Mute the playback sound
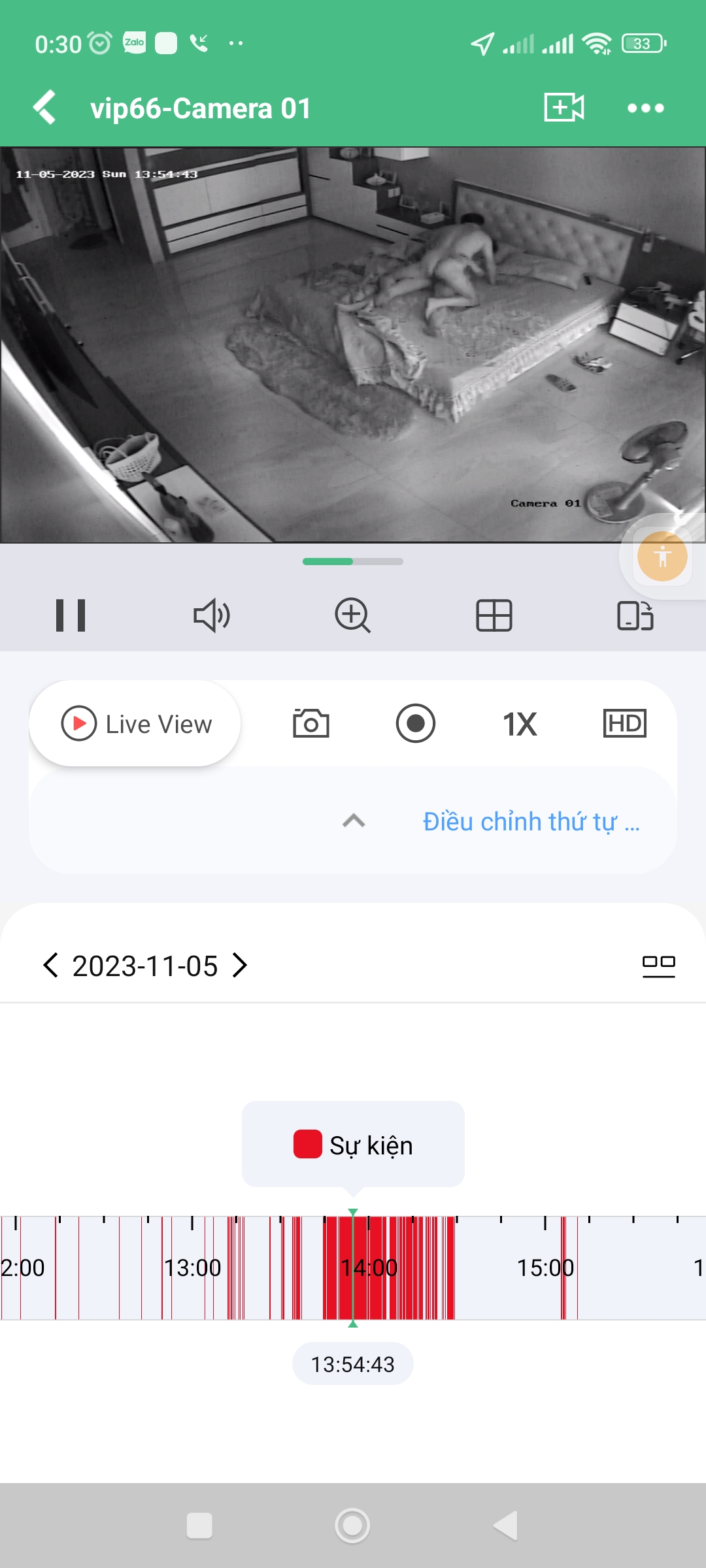Image resolution: width=706 pixels, height=1568 pixels. coord(211,615)
